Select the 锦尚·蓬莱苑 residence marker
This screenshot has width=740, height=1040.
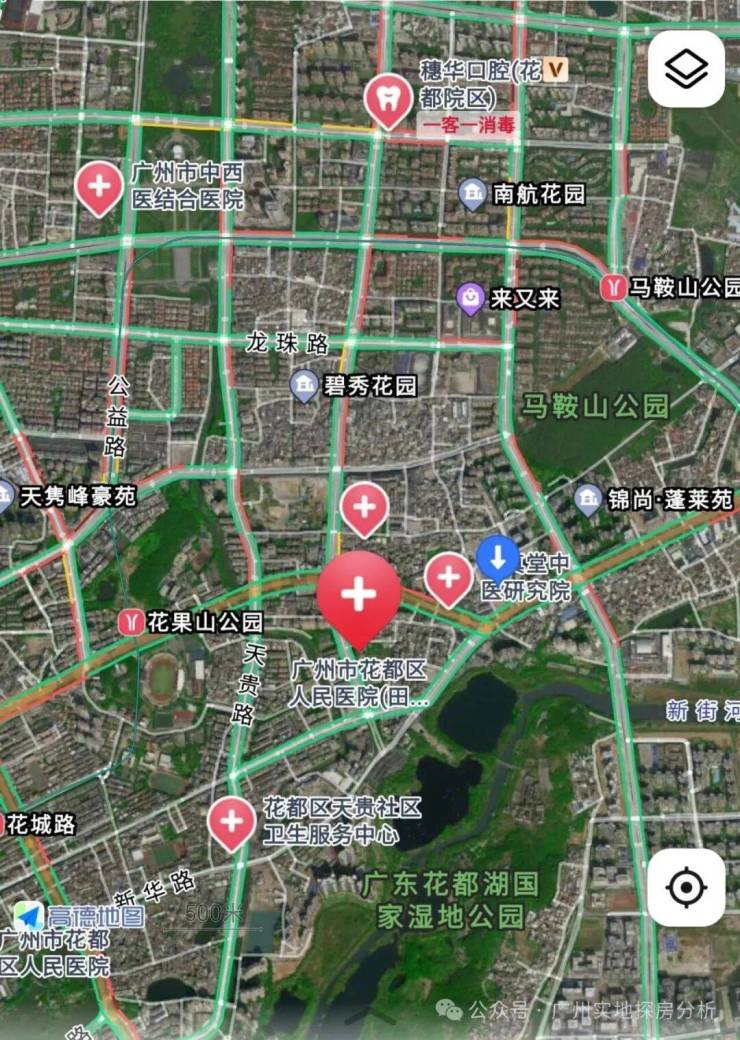[x=588, y=499]
